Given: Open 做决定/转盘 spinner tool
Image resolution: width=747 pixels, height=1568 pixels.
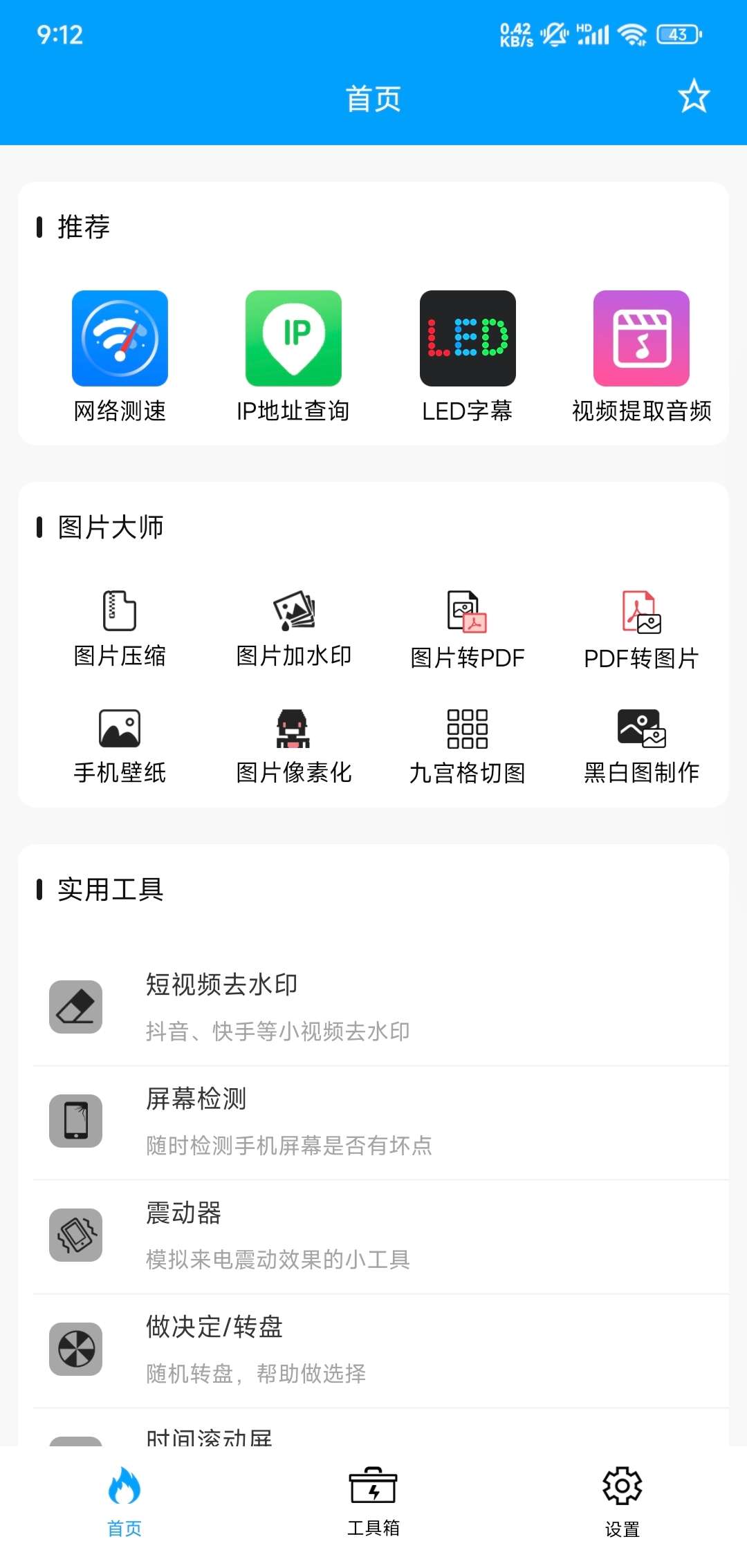Looking at the screenshot, I should [373, 1349].
